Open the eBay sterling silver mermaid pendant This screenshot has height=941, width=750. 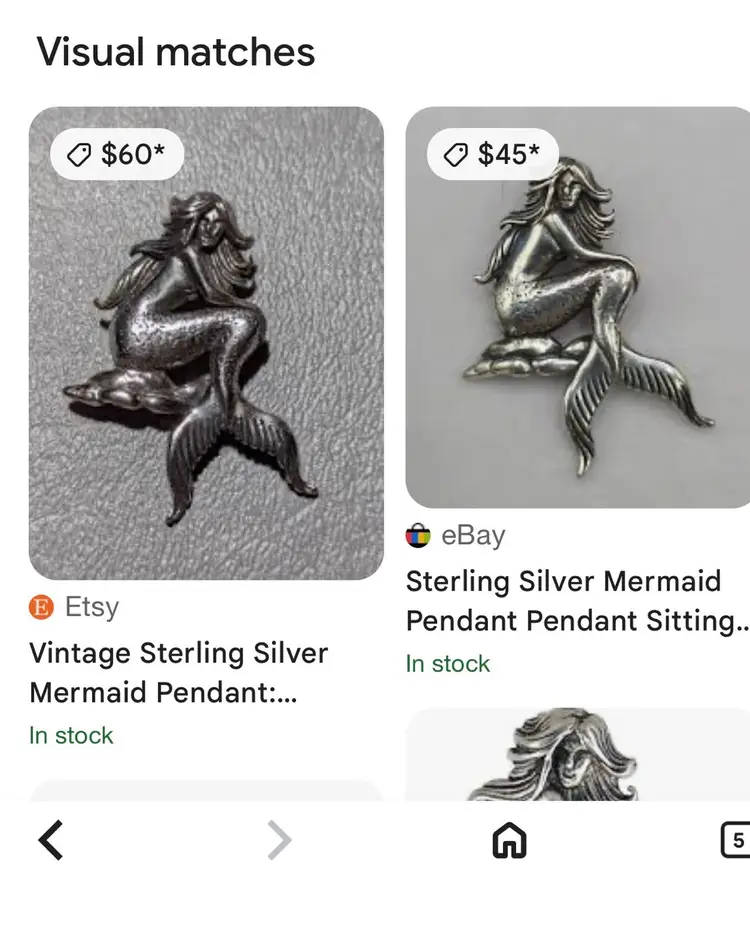577,308
